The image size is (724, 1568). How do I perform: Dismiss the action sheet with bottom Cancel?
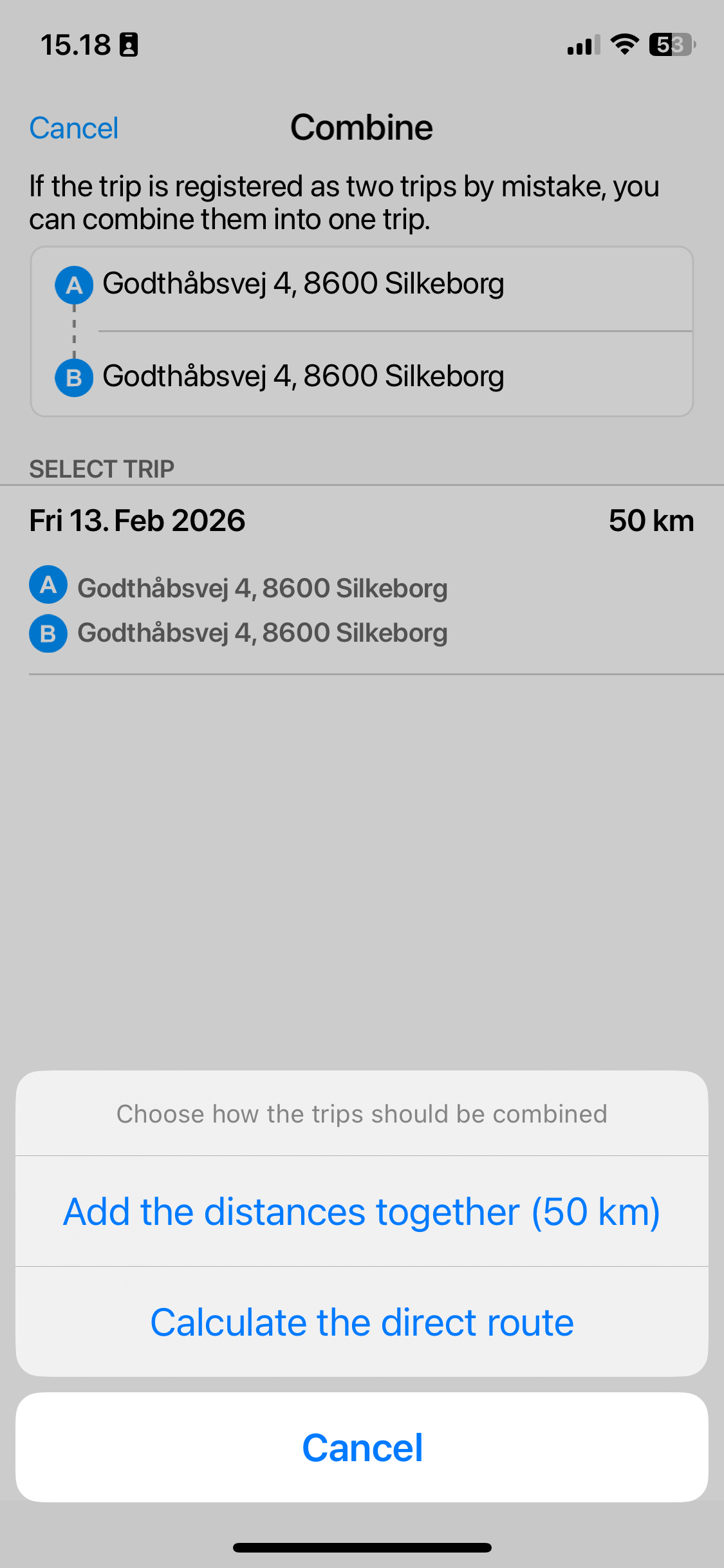[x=362, y=1448]
